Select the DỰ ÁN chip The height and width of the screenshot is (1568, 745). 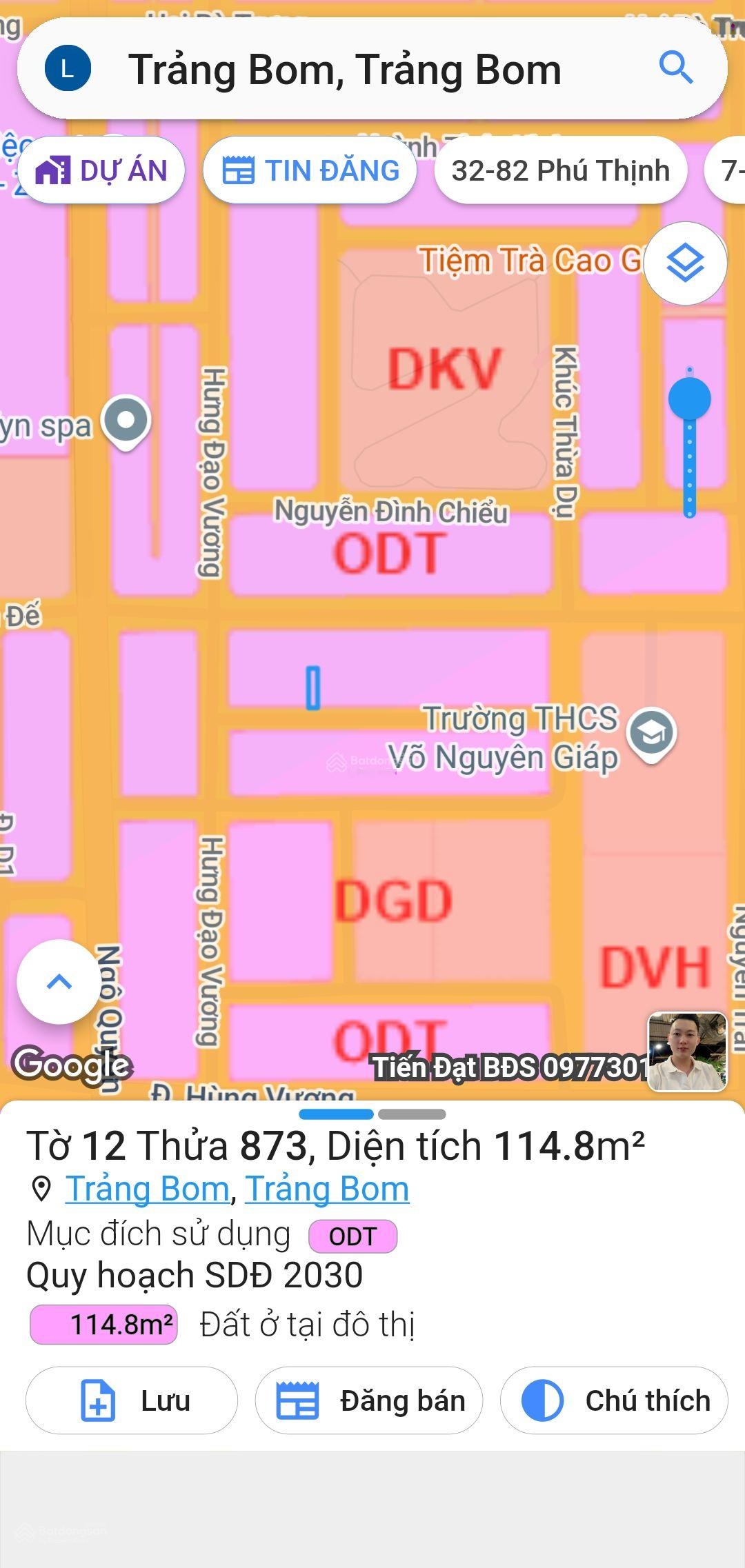(x=101, y=170)
